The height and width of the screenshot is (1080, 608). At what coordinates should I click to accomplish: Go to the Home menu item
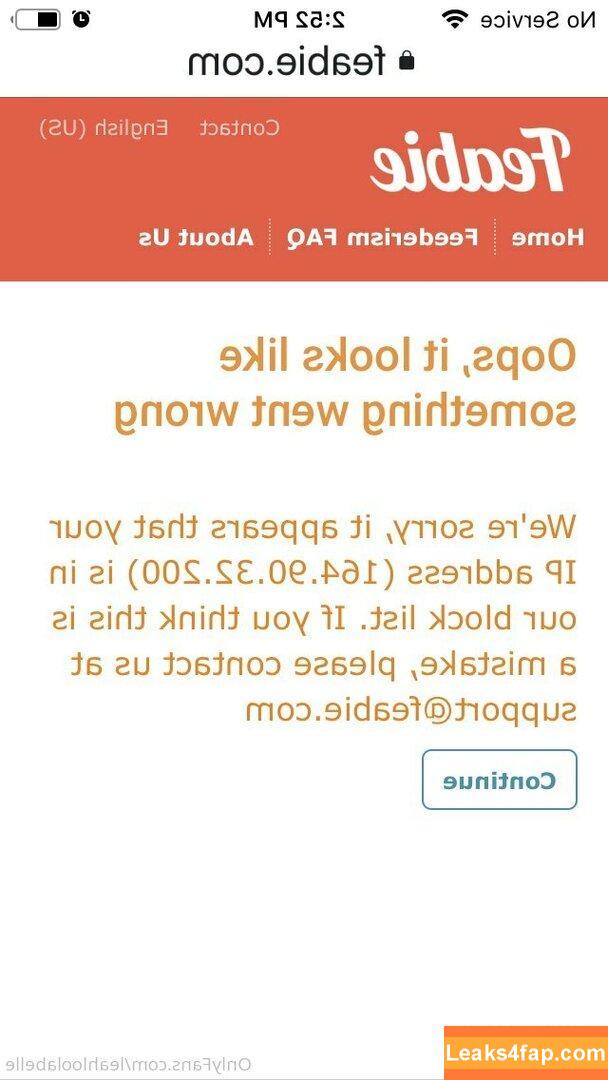point(548,238)
